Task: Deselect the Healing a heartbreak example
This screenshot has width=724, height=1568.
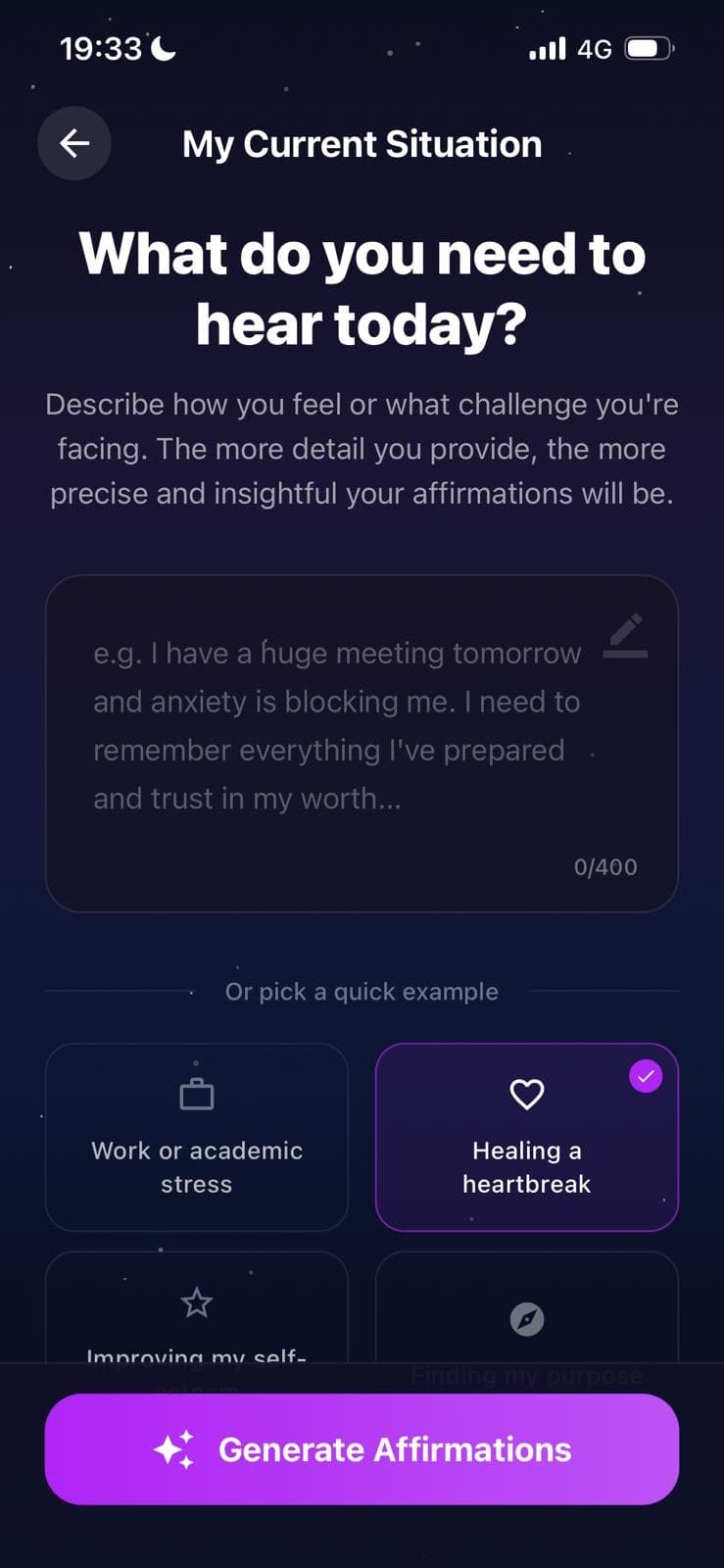Action: tap(526, 1137)
